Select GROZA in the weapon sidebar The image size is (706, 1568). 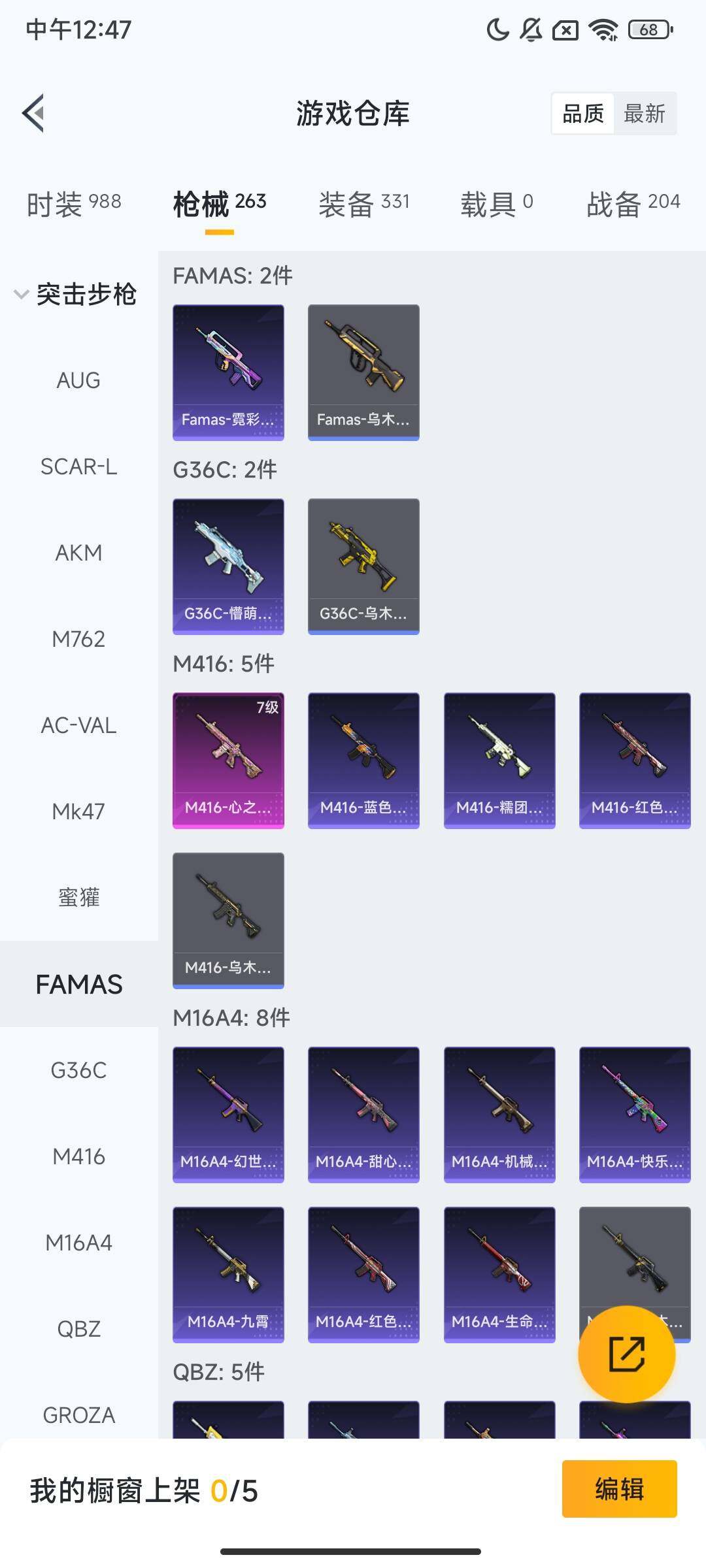pyautogui.click(x=78, y=1415)
